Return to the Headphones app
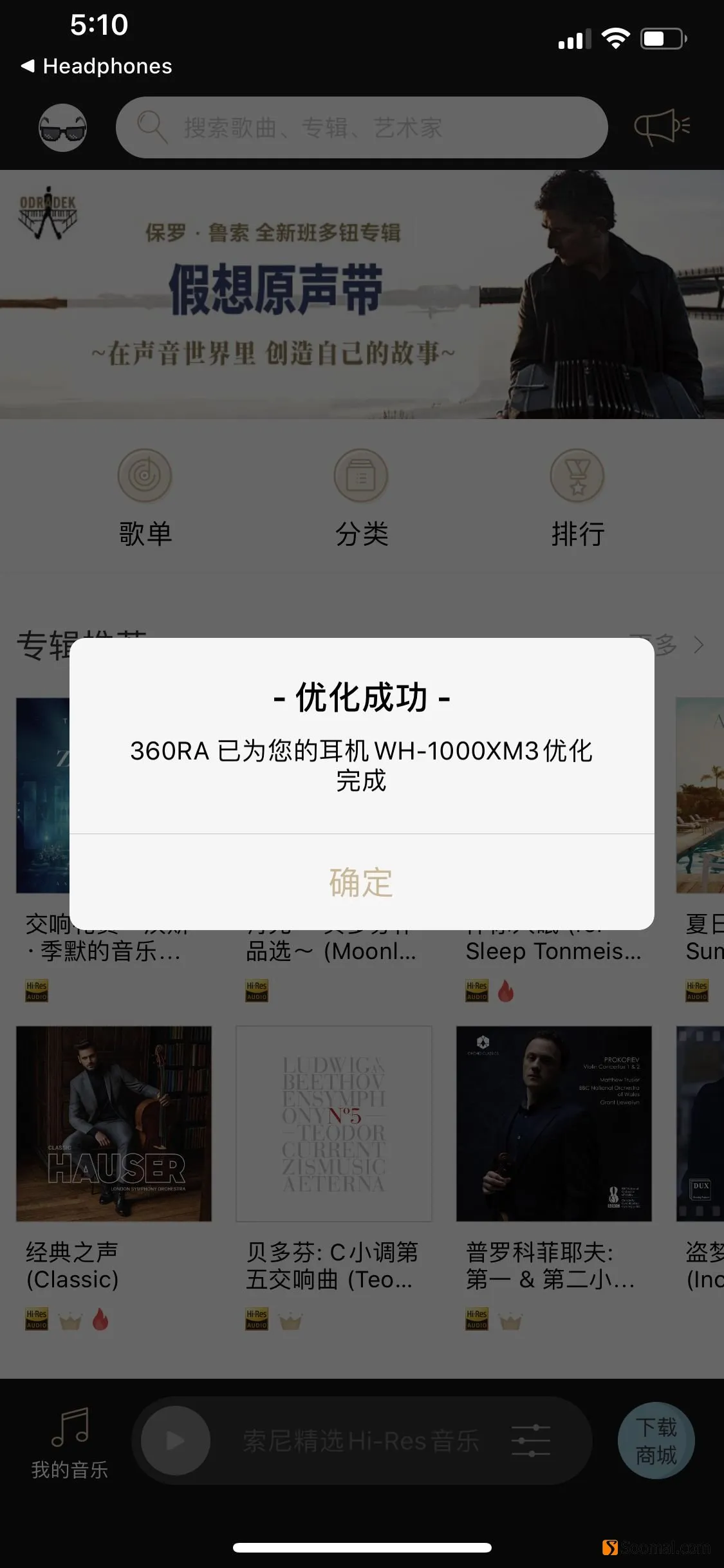724x1568 pixels. click(97, 66)
